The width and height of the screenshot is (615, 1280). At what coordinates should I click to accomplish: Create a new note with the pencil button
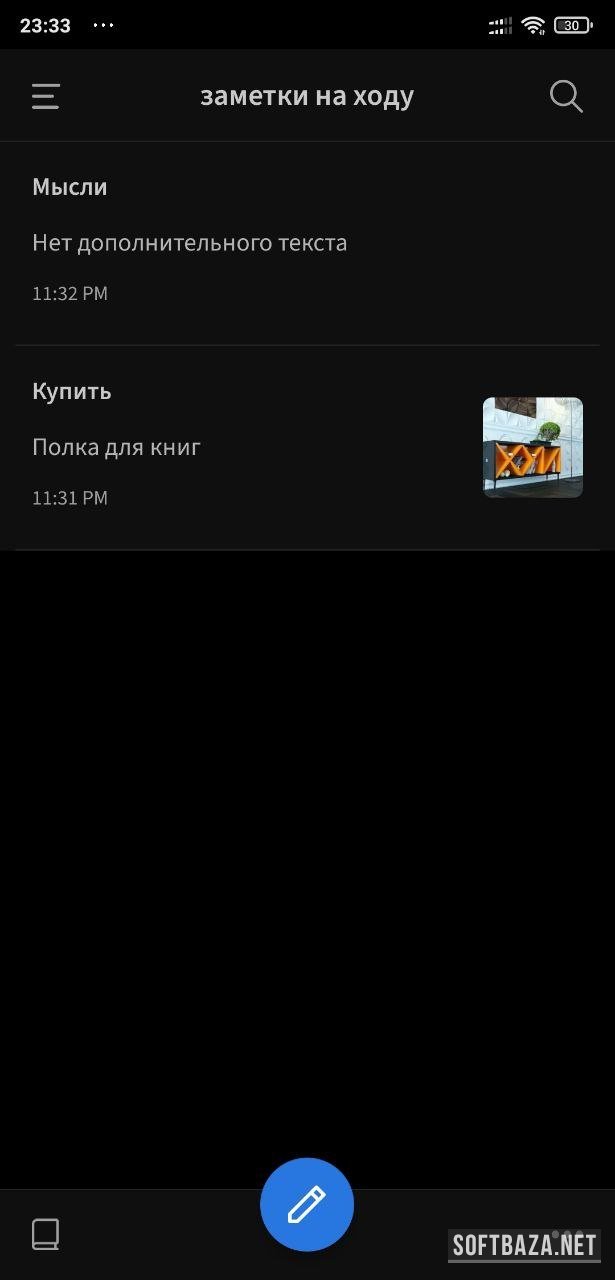pos(307,1205)
